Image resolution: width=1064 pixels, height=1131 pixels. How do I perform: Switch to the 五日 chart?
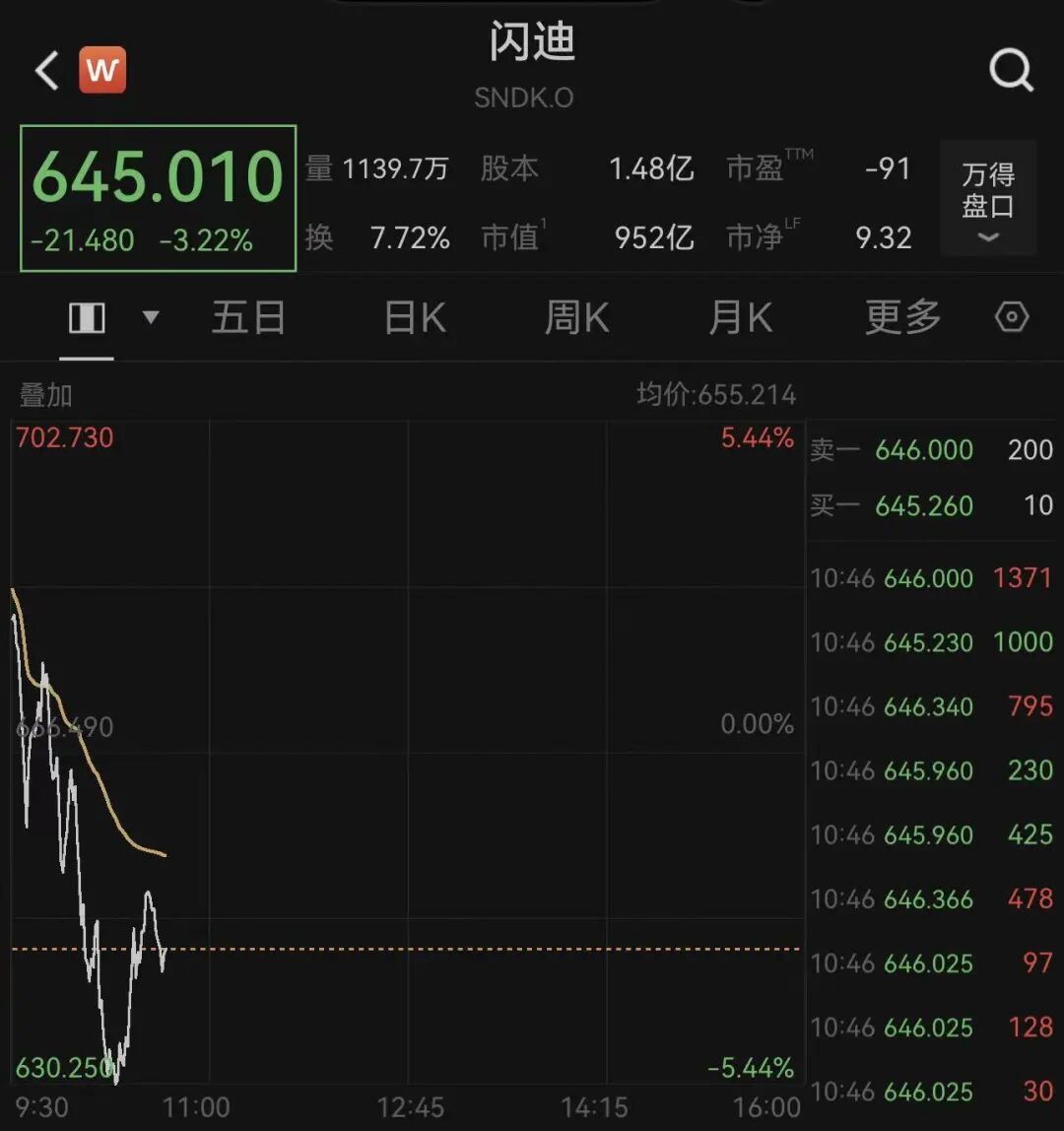(x=248, y=318)
